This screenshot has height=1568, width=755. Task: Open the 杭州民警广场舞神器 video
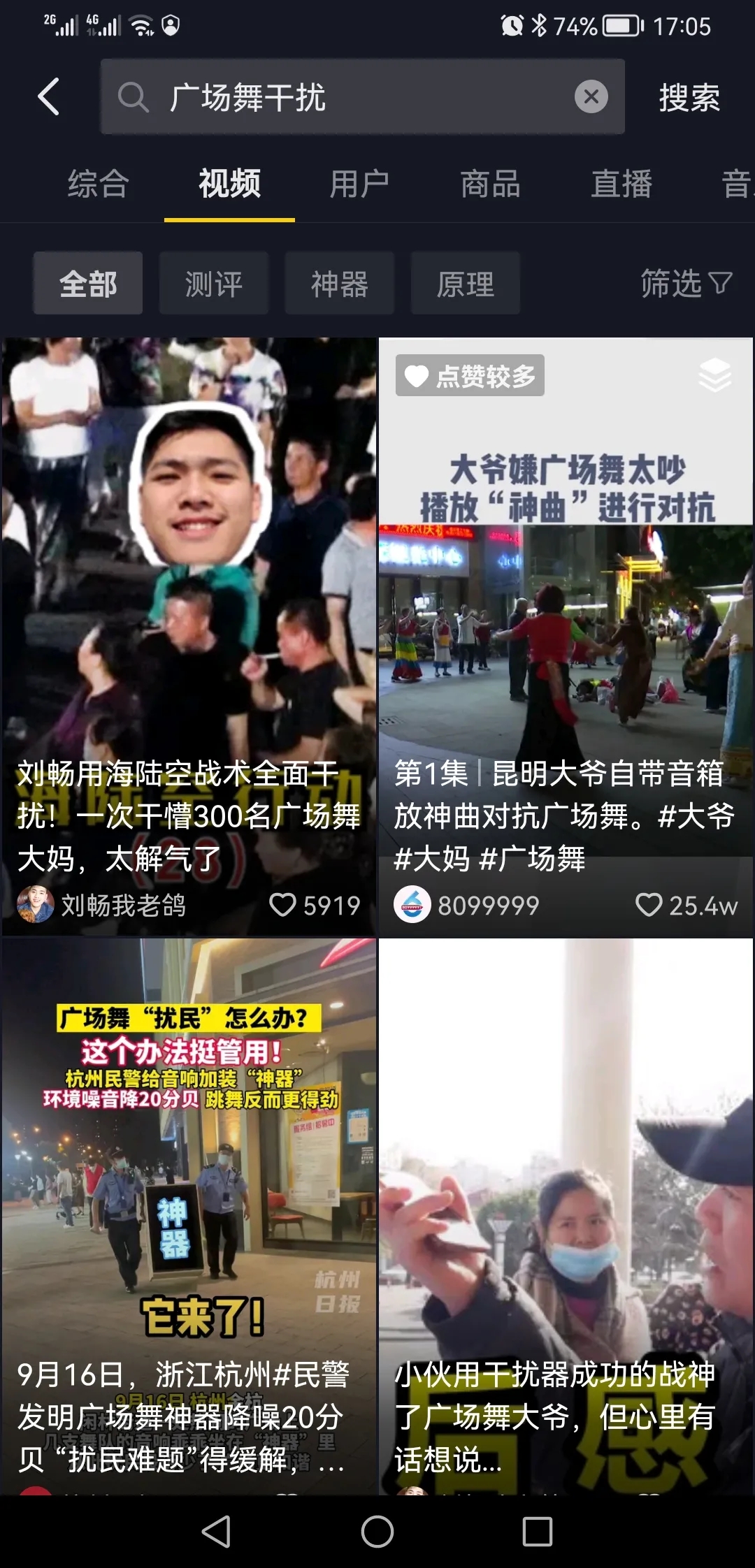189,1188
